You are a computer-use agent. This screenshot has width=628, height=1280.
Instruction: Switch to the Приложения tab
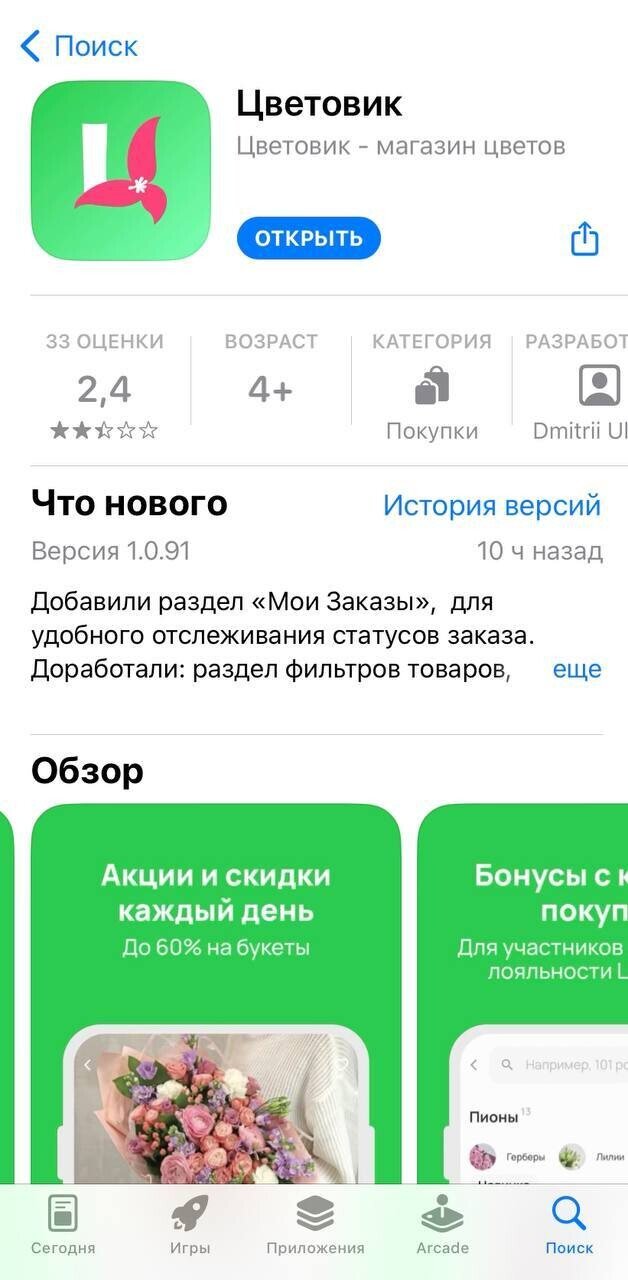coord(315,1226)
